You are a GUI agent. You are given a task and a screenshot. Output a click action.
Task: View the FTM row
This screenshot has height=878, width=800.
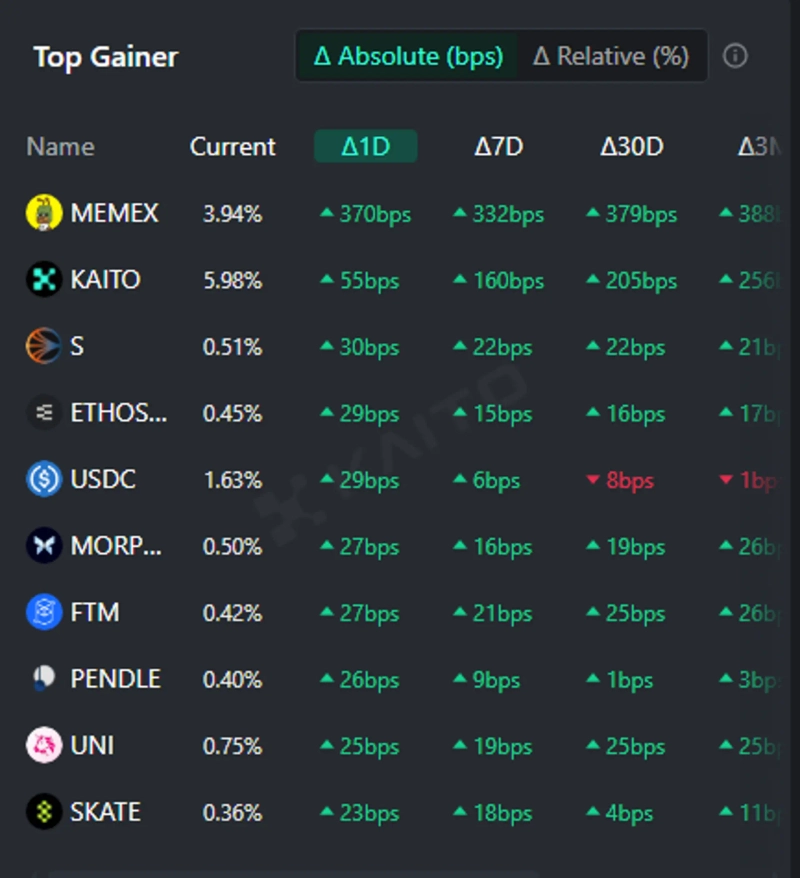pyautogui.click(x=95, y=612)
